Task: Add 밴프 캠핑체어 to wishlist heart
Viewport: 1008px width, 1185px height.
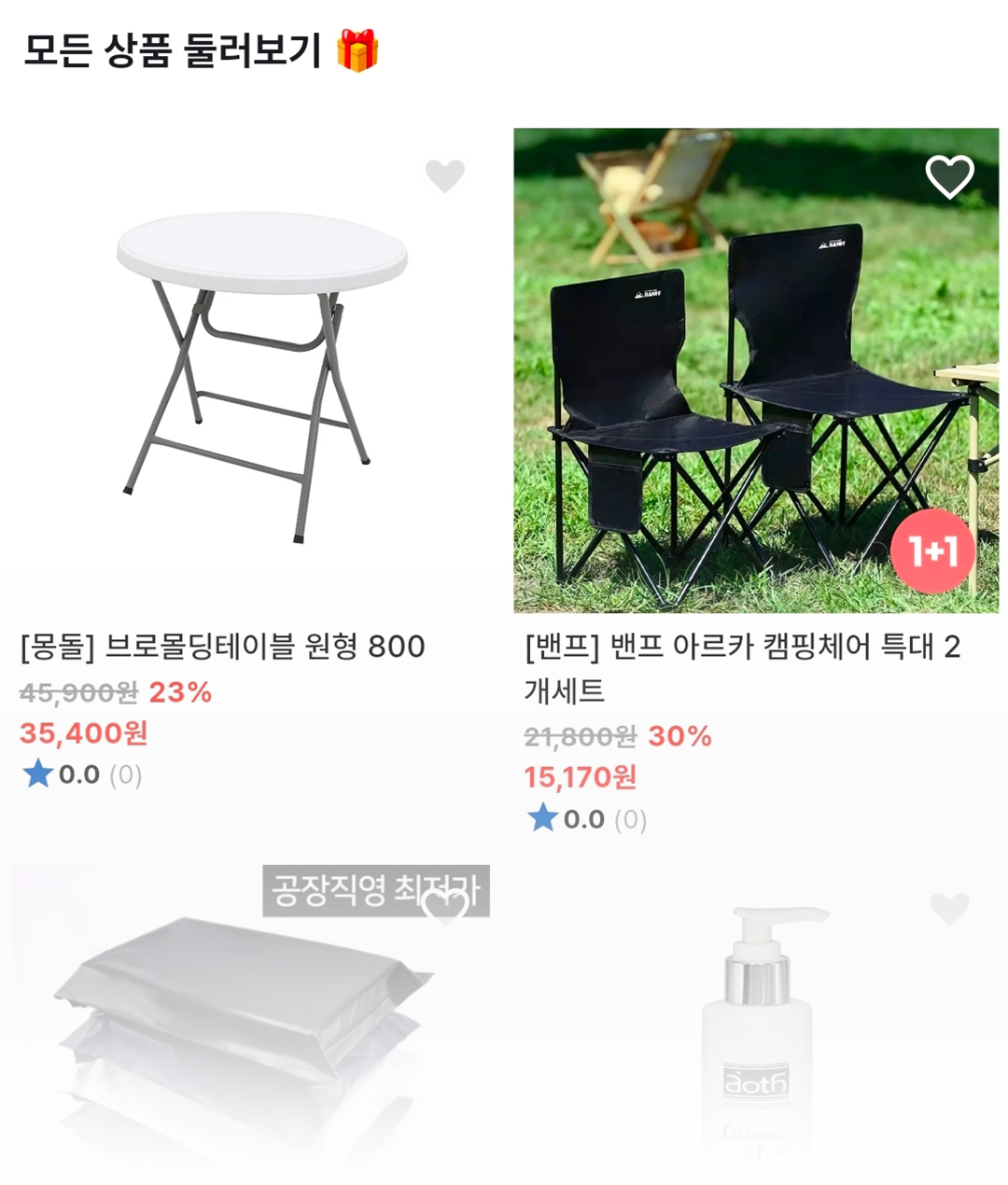Action: click(x=949, y=175)
